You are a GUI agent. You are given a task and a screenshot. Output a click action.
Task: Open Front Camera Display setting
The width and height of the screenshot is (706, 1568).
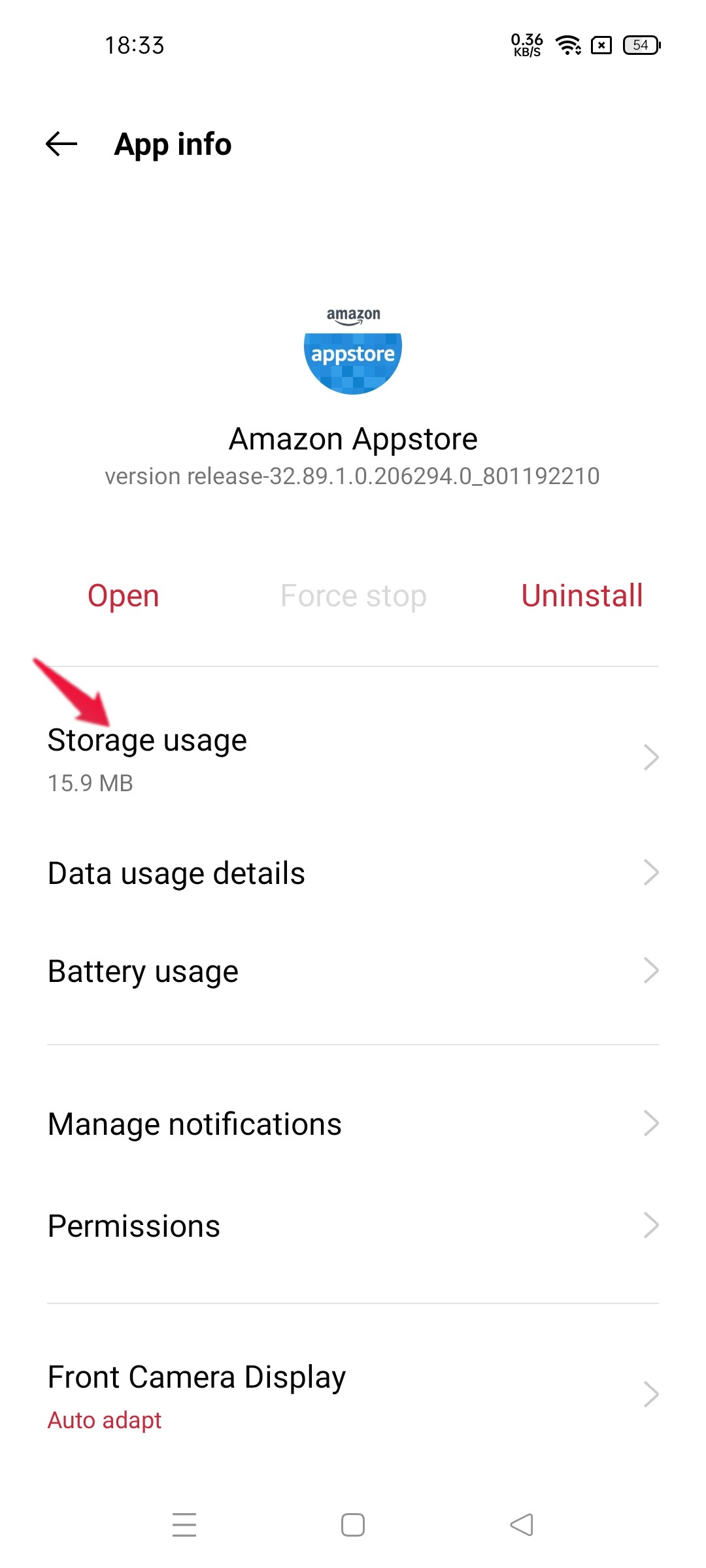pyautogui.click(x=353, y=1395)
